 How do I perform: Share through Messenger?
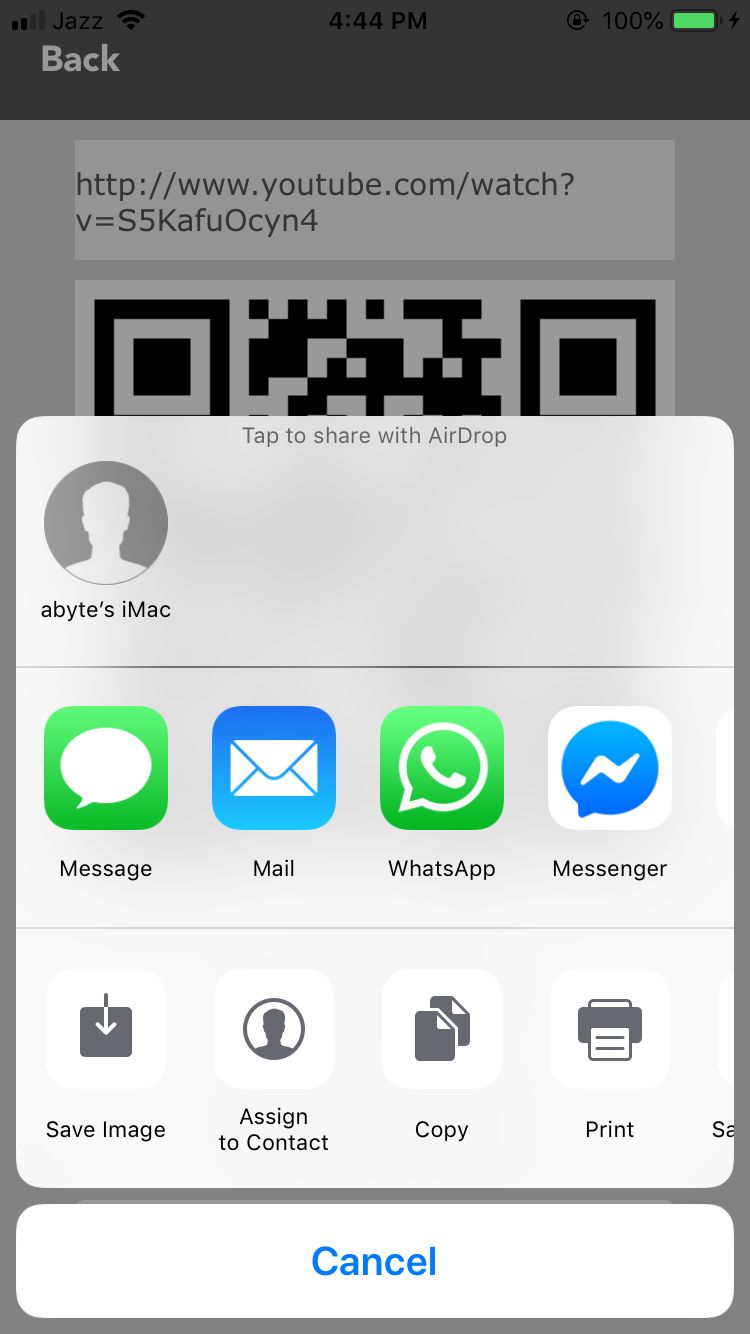pos(610,768)
